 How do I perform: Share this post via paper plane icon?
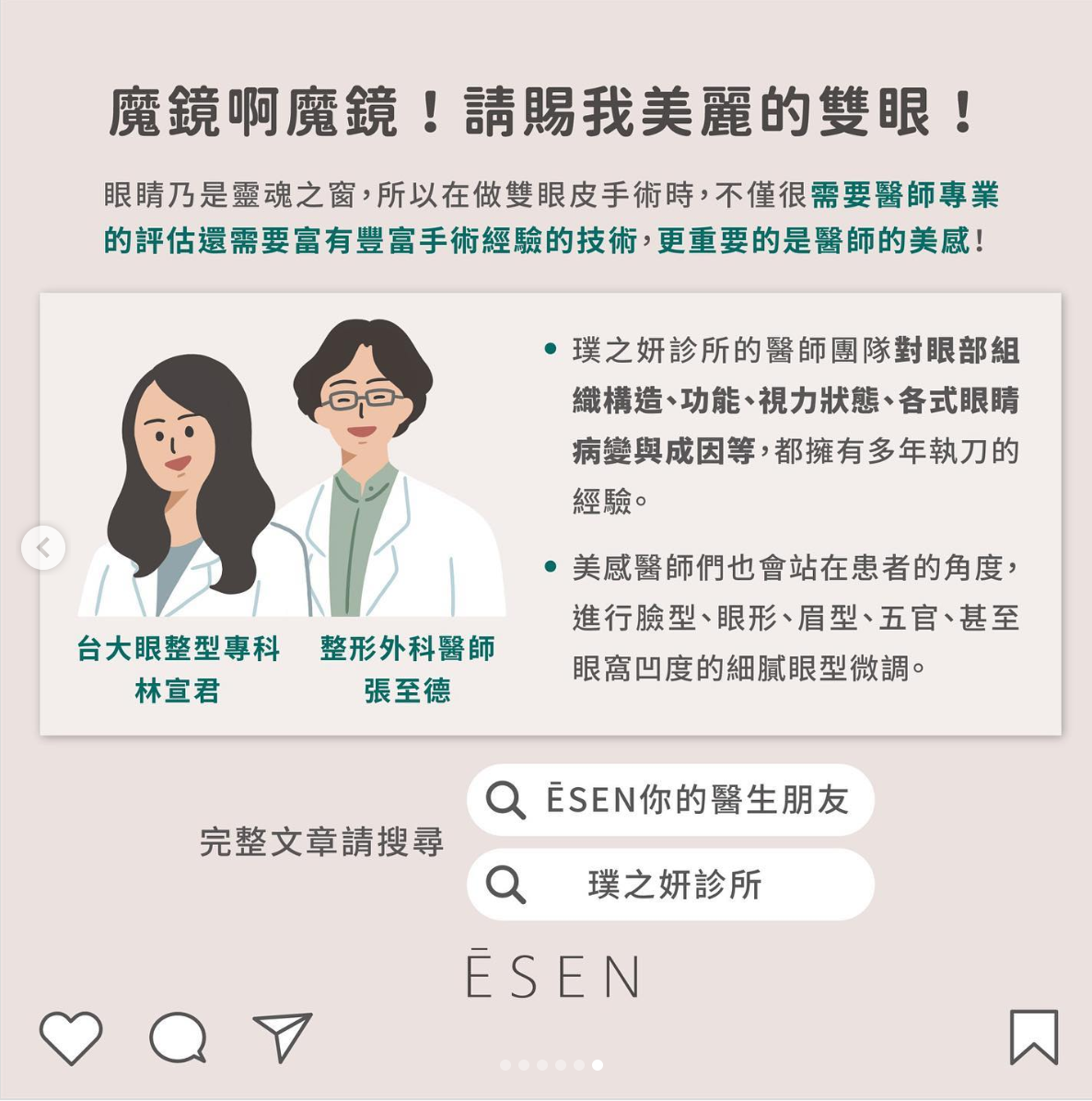282,1037
